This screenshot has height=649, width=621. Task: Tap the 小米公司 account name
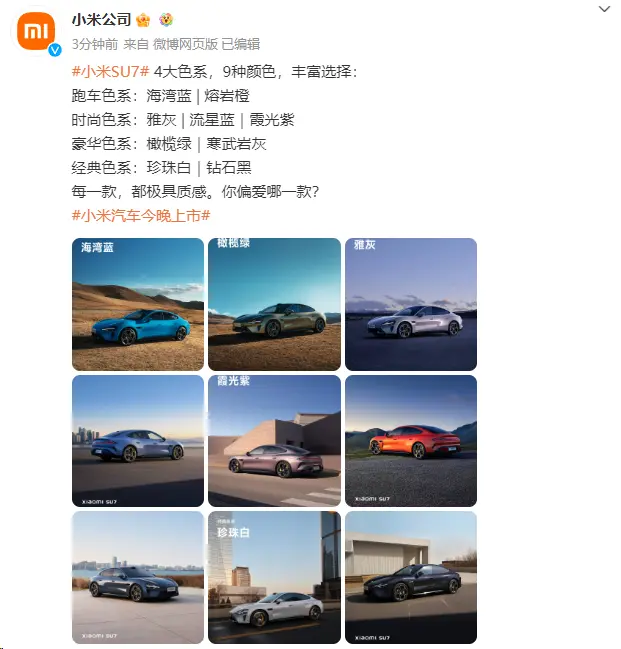[103, 19]
